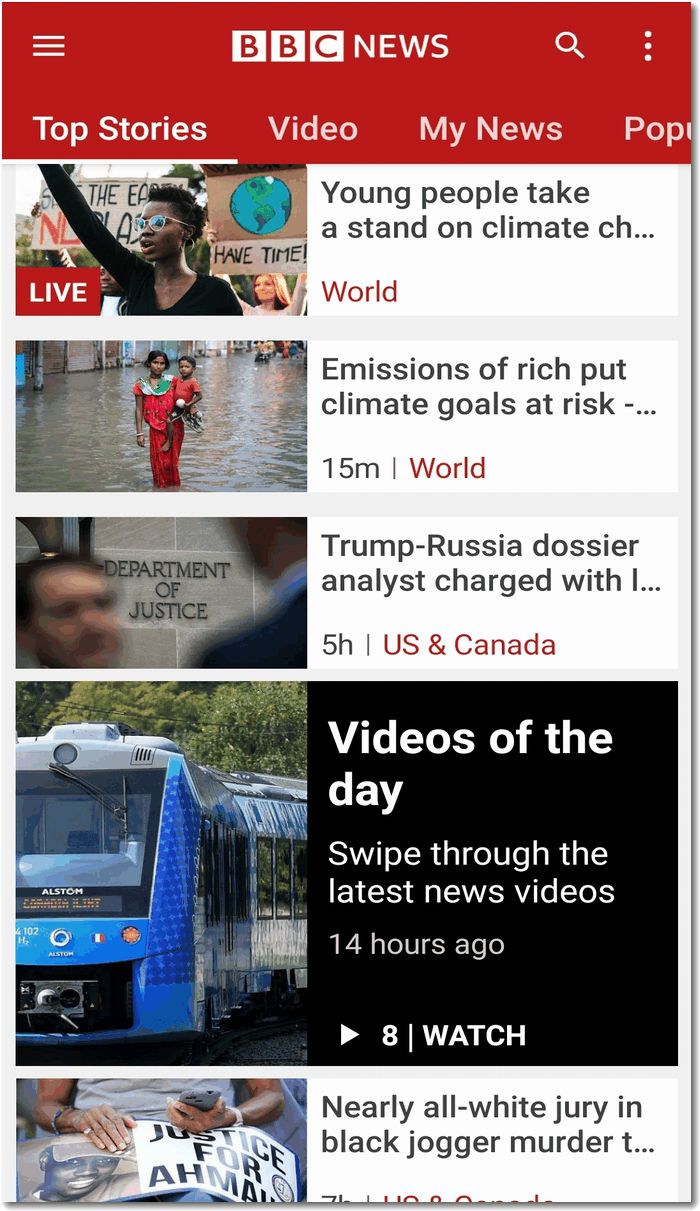Image resolution: width=700 pixels, height=1211 pixels.
Task: Open the three-dot overflow menu
Action: tap(648, 46)
